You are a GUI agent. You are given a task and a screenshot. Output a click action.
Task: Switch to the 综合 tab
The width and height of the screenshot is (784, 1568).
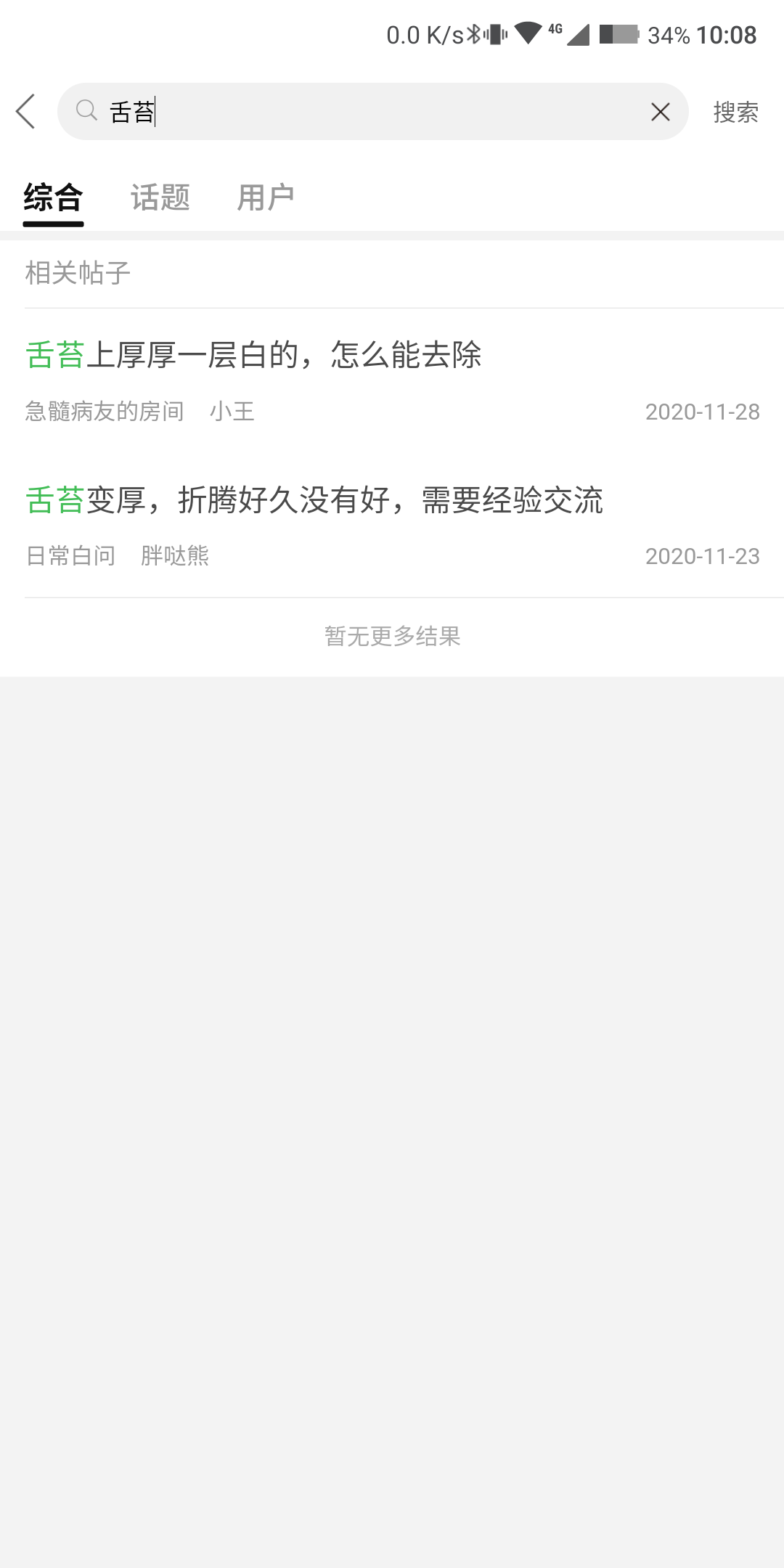coord(53,197)
